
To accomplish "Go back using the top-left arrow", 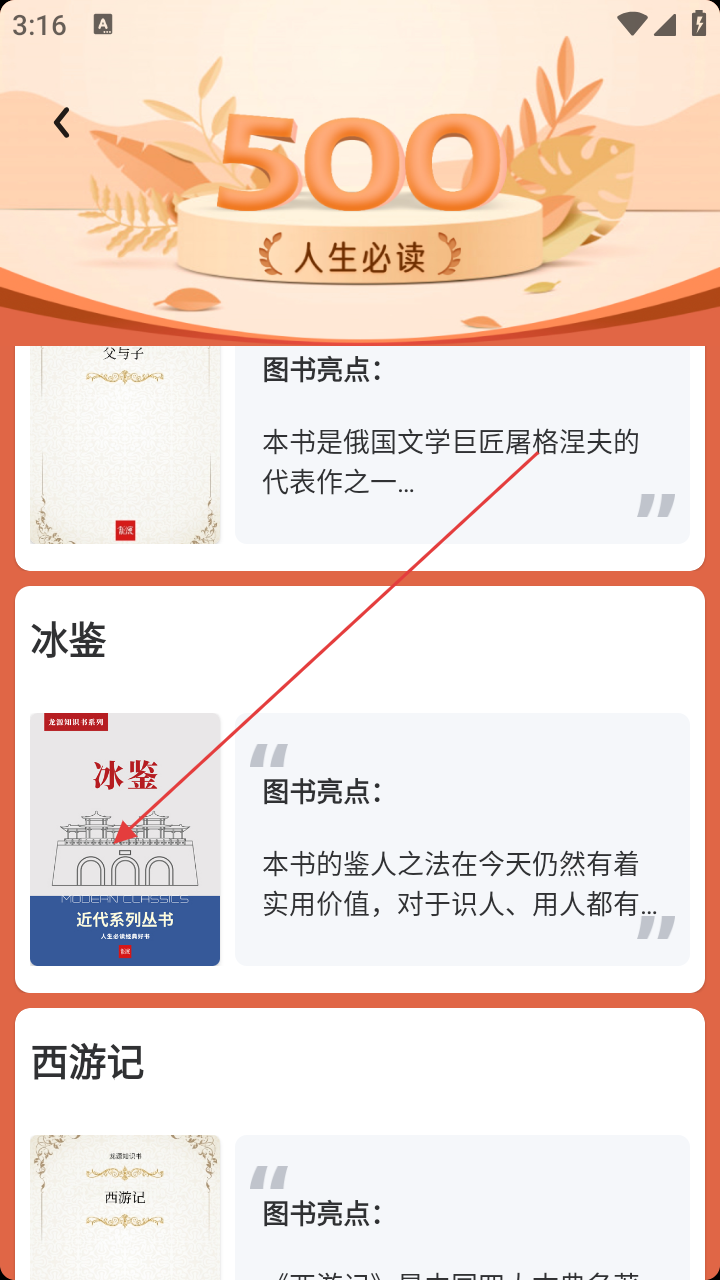I will pos(62,123).
